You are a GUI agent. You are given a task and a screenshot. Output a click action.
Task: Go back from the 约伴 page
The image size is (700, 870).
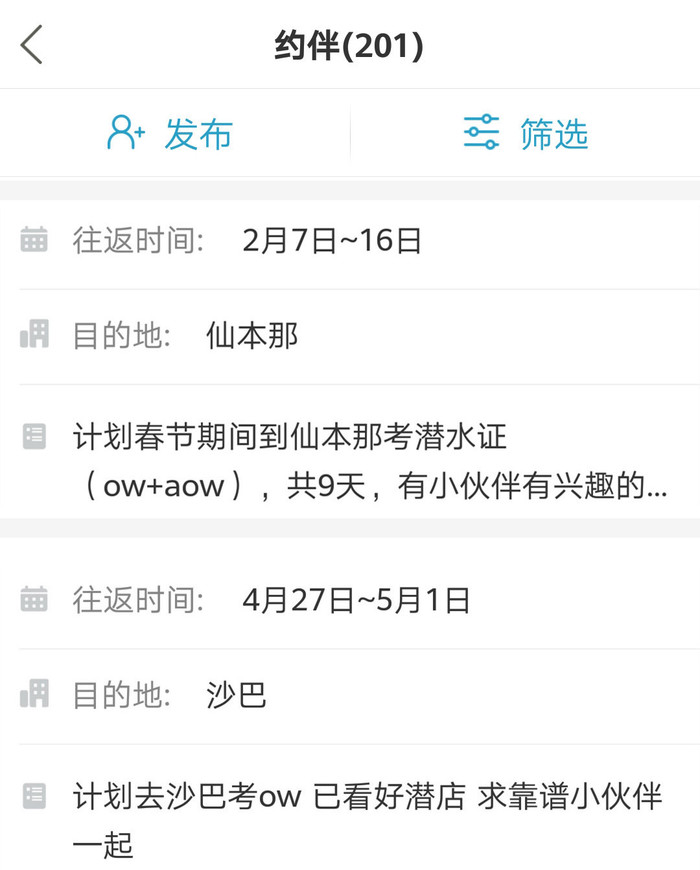tap(32, 45)
